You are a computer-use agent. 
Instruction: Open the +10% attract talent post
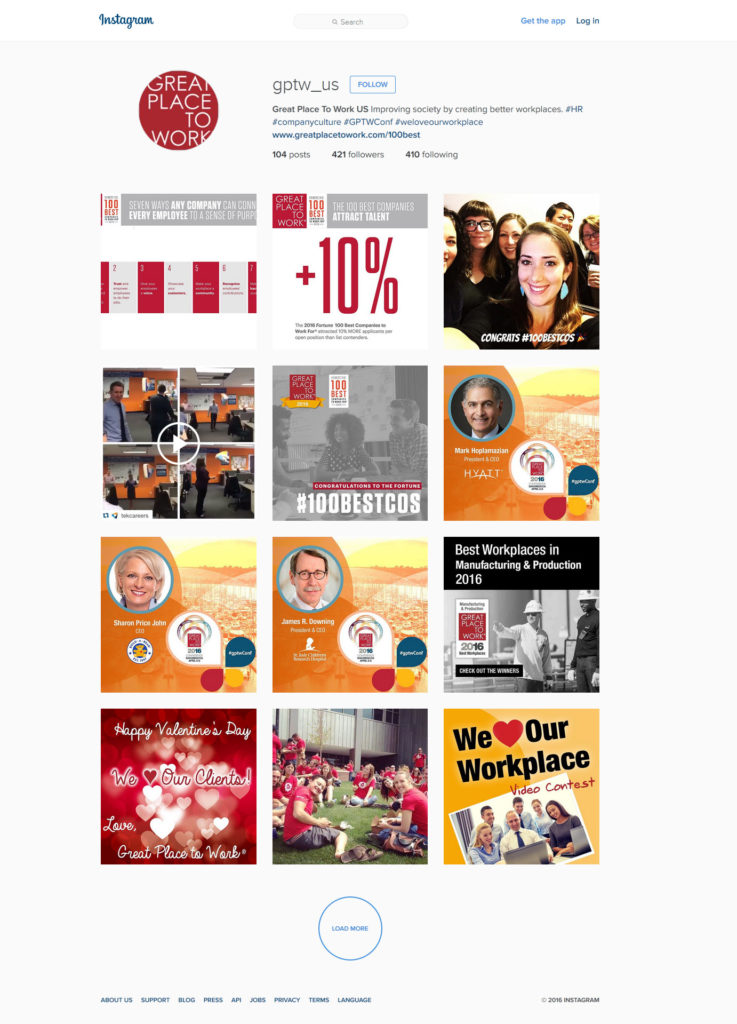(x=350, y=271)
